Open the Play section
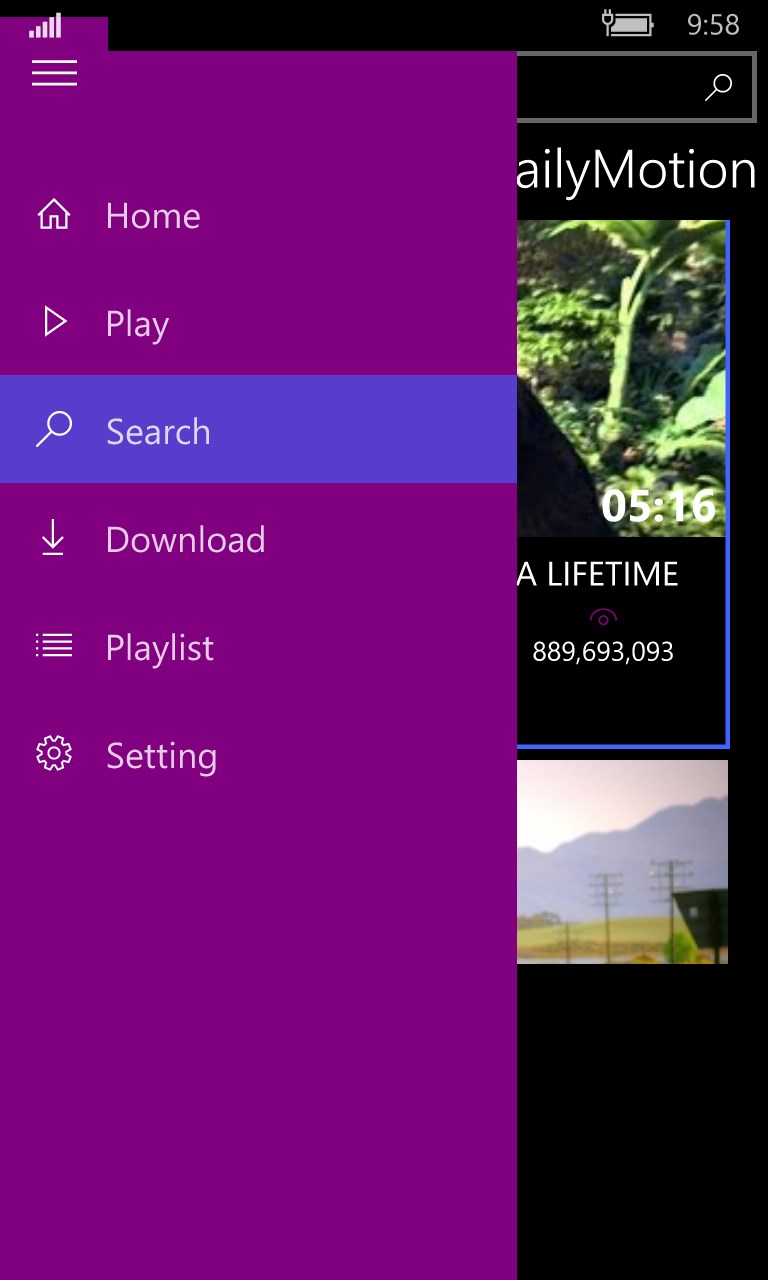 click(137, 324)
